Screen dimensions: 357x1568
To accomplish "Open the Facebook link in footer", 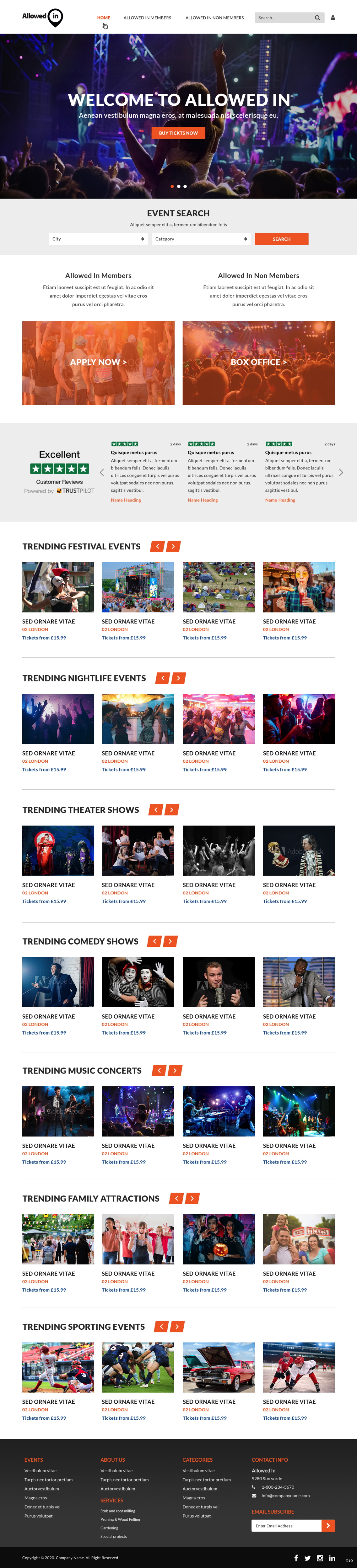I will [296, 1558].
